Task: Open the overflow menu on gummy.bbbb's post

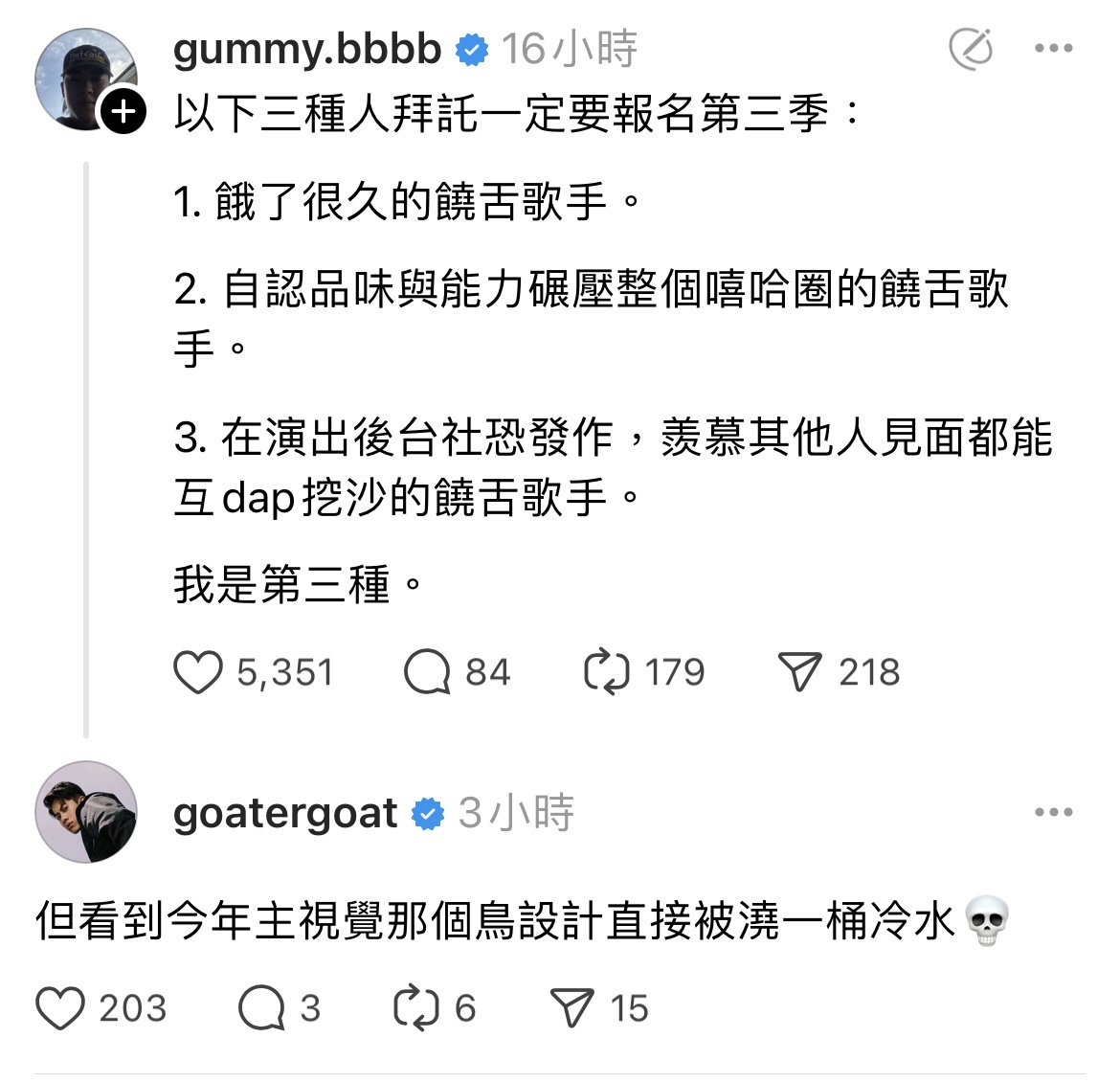Action: (1054, 49)
